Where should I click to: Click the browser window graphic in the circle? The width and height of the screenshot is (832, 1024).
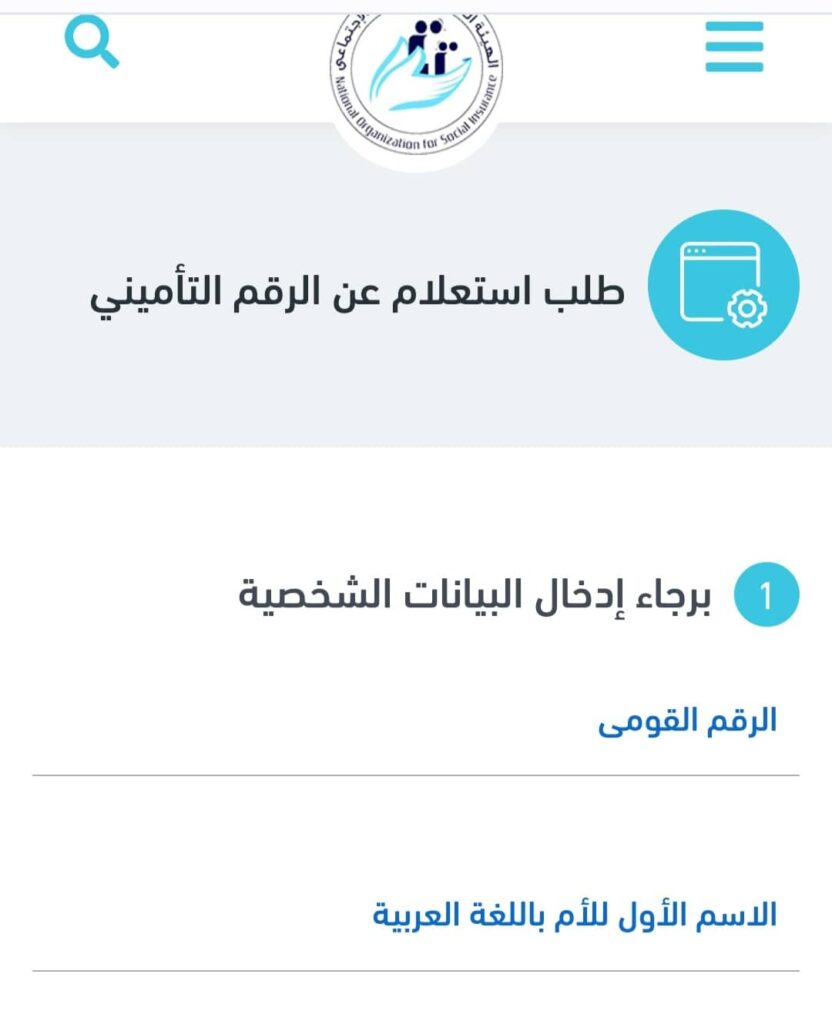point(717,275)
